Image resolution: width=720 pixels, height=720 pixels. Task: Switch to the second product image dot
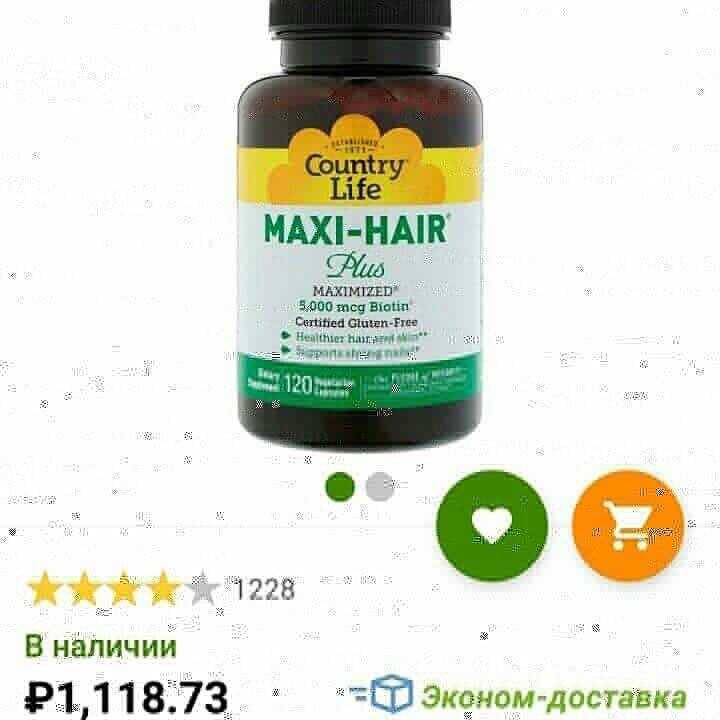pos(380,487)
